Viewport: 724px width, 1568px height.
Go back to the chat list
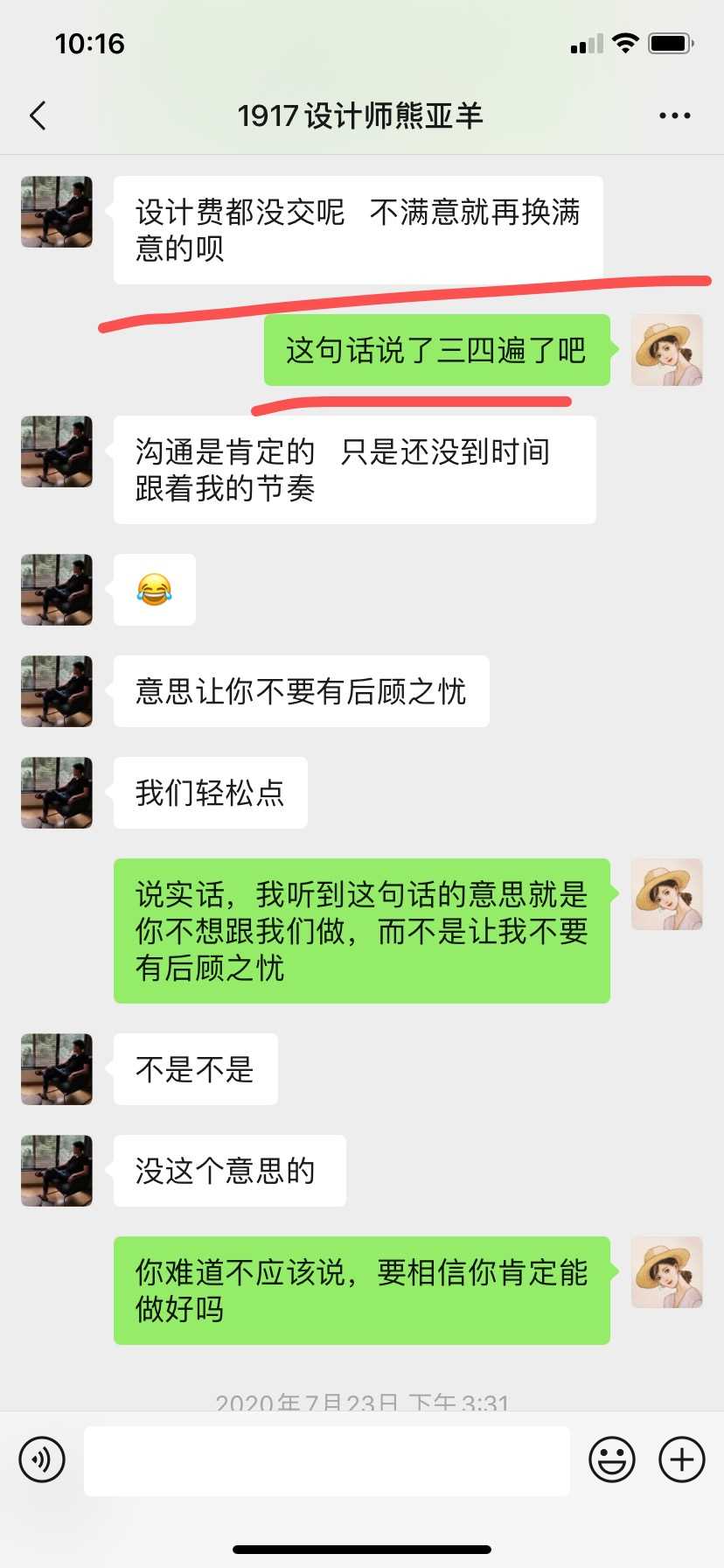38,115
